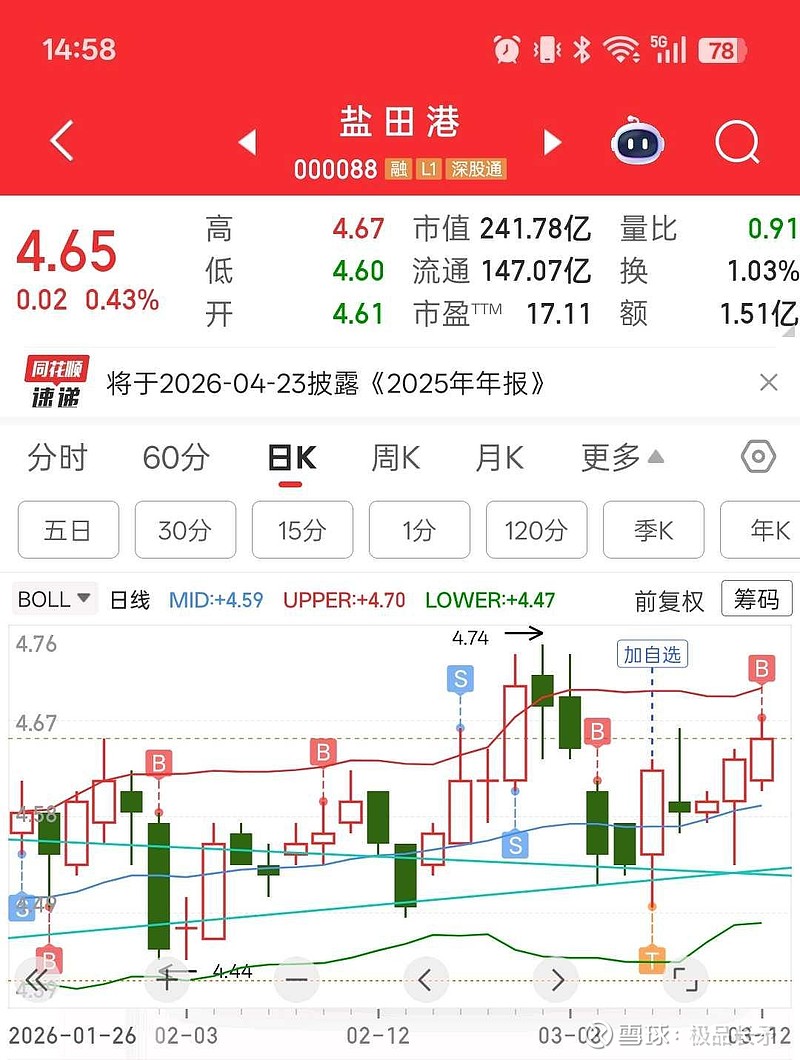
Task: Open stock search
Action: (x=738, y=143)
